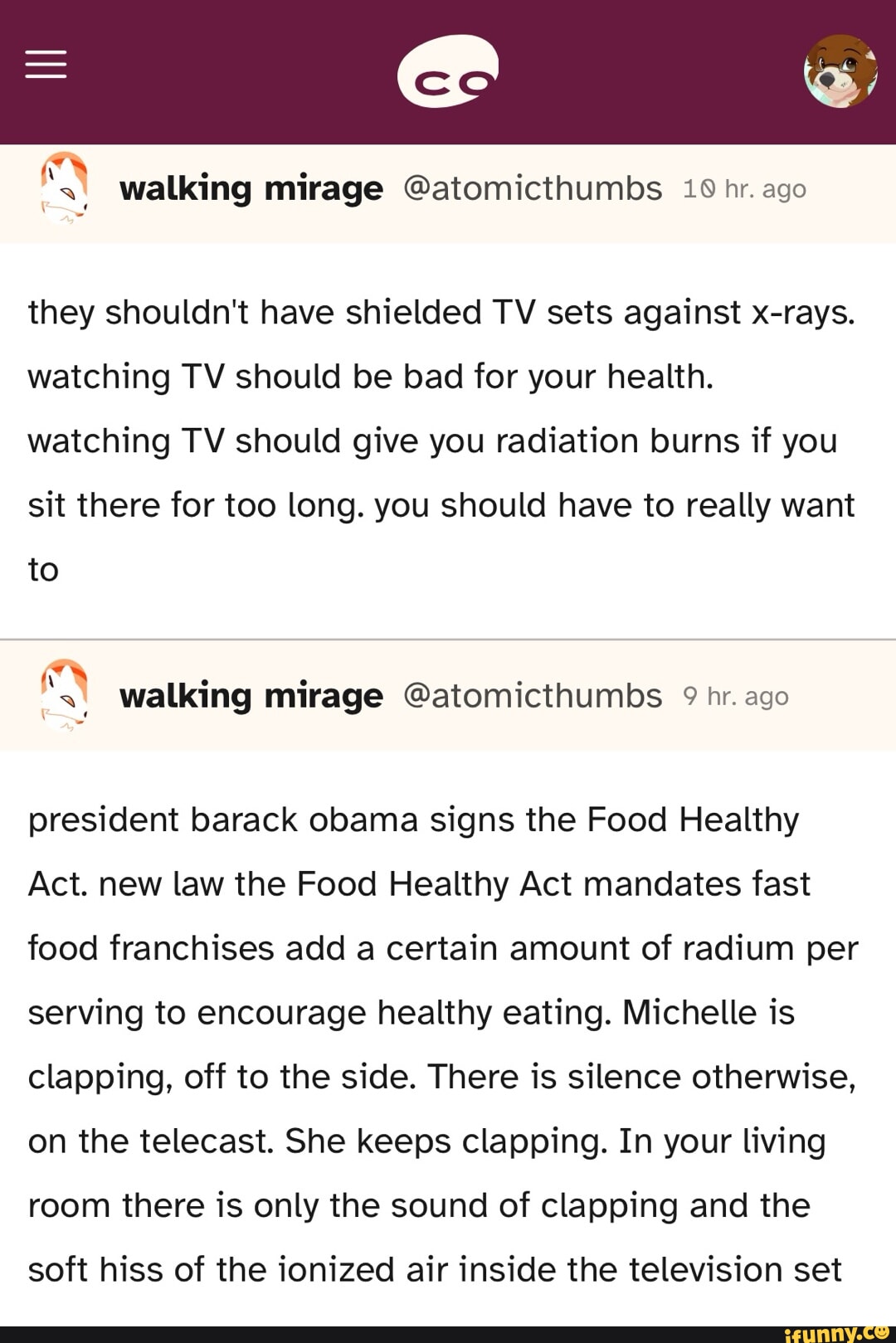Screen dimensions: 896x1343
Task: Tap the cohost logo to go home
Action: click(x=448, y=71)
